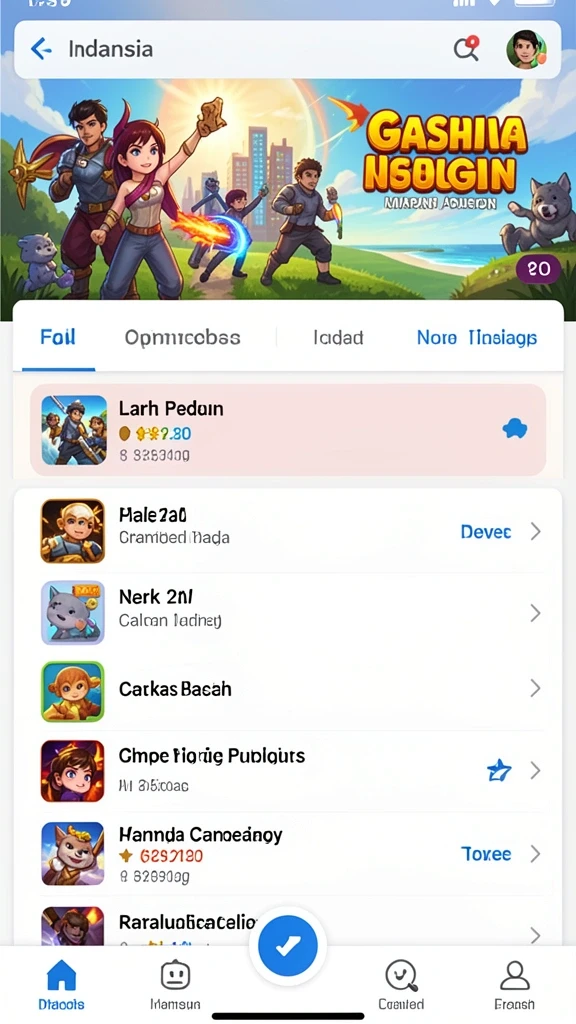
Task: Open the Nore Tinsiags link
Action: 477,338
